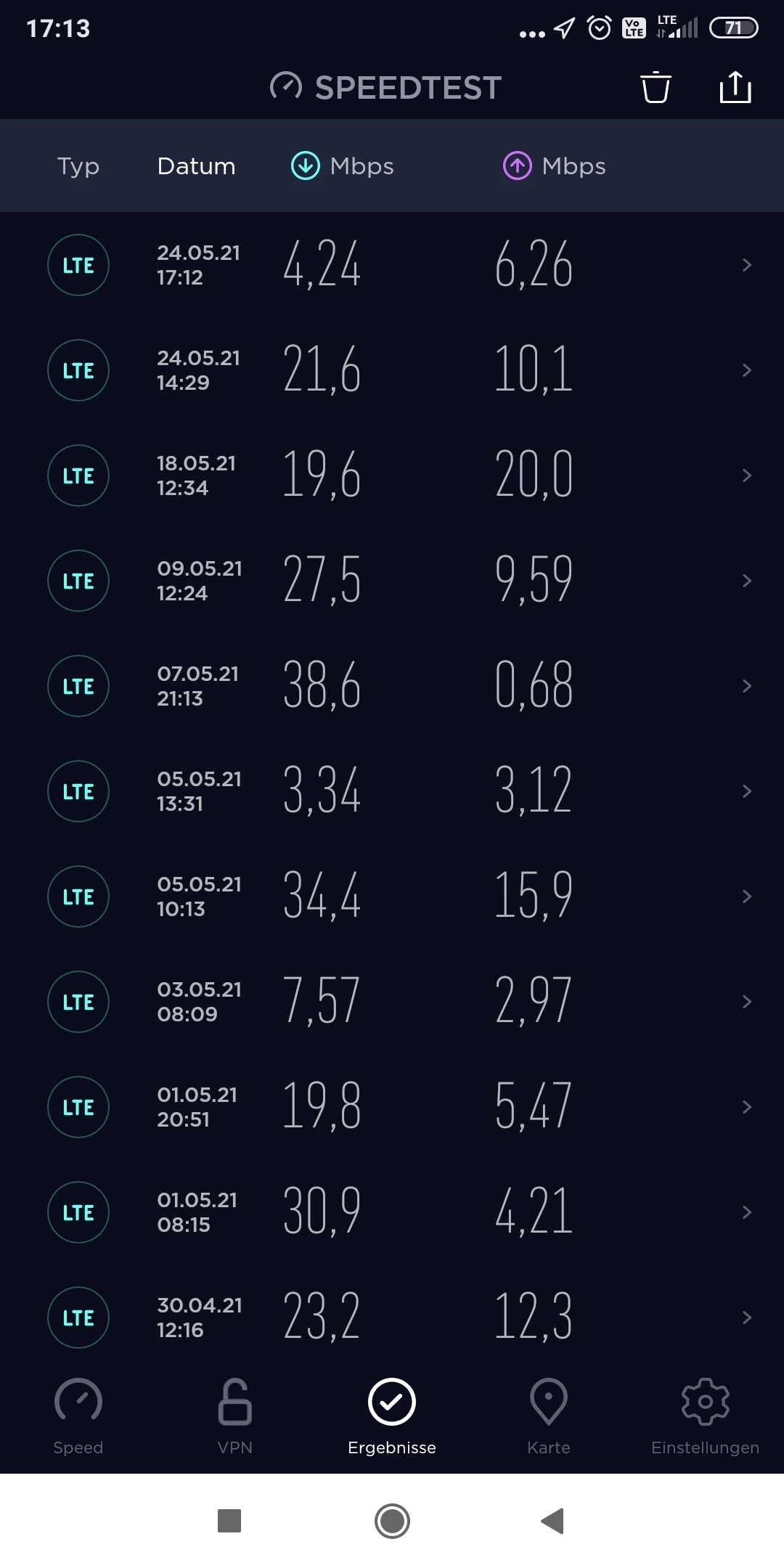The image size is (784, 1568).
Task: View details of the 03.05.21 08:09 test
Action: (392, 1002)
